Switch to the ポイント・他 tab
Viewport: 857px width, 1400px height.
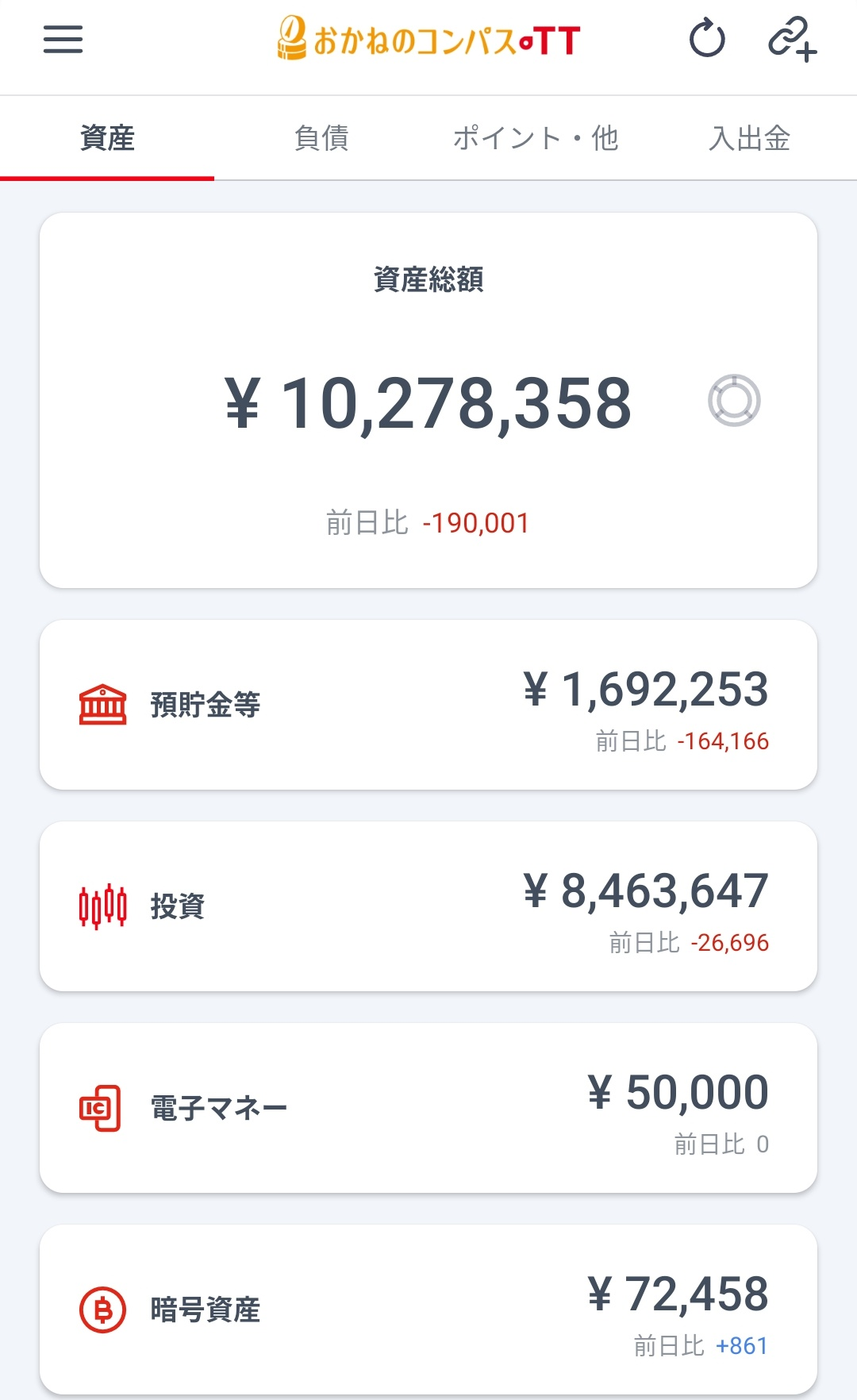(536, 138)
